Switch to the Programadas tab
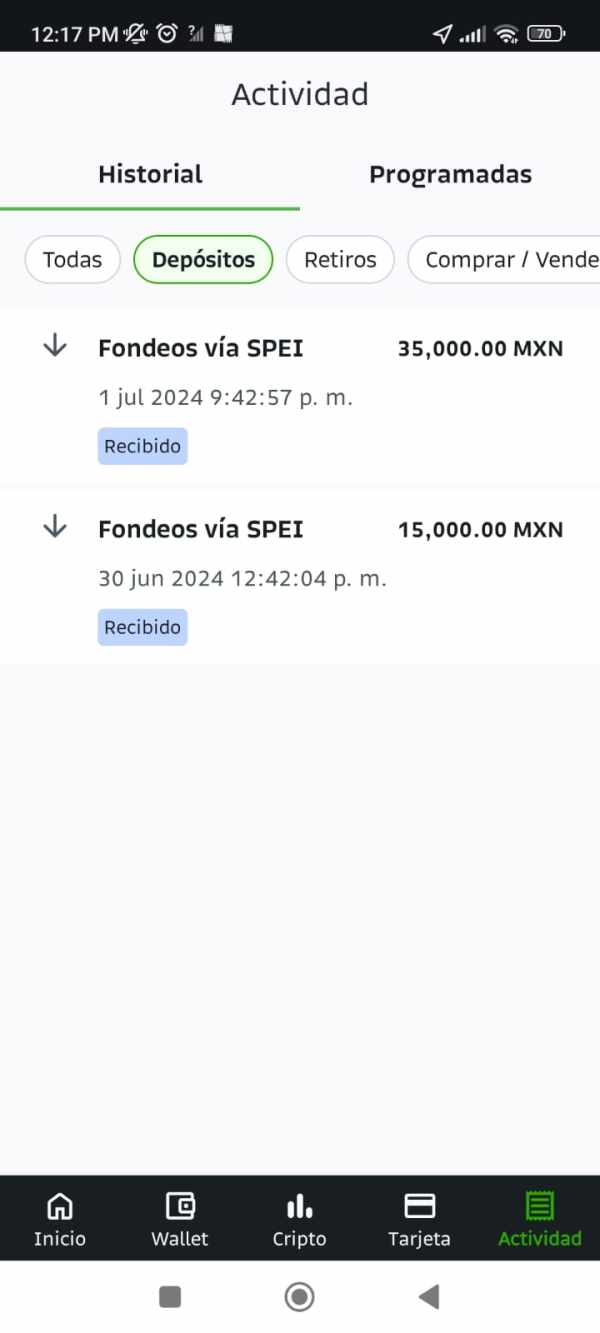Viewport: 600px width, 1333px height. (x=450, y=175)
